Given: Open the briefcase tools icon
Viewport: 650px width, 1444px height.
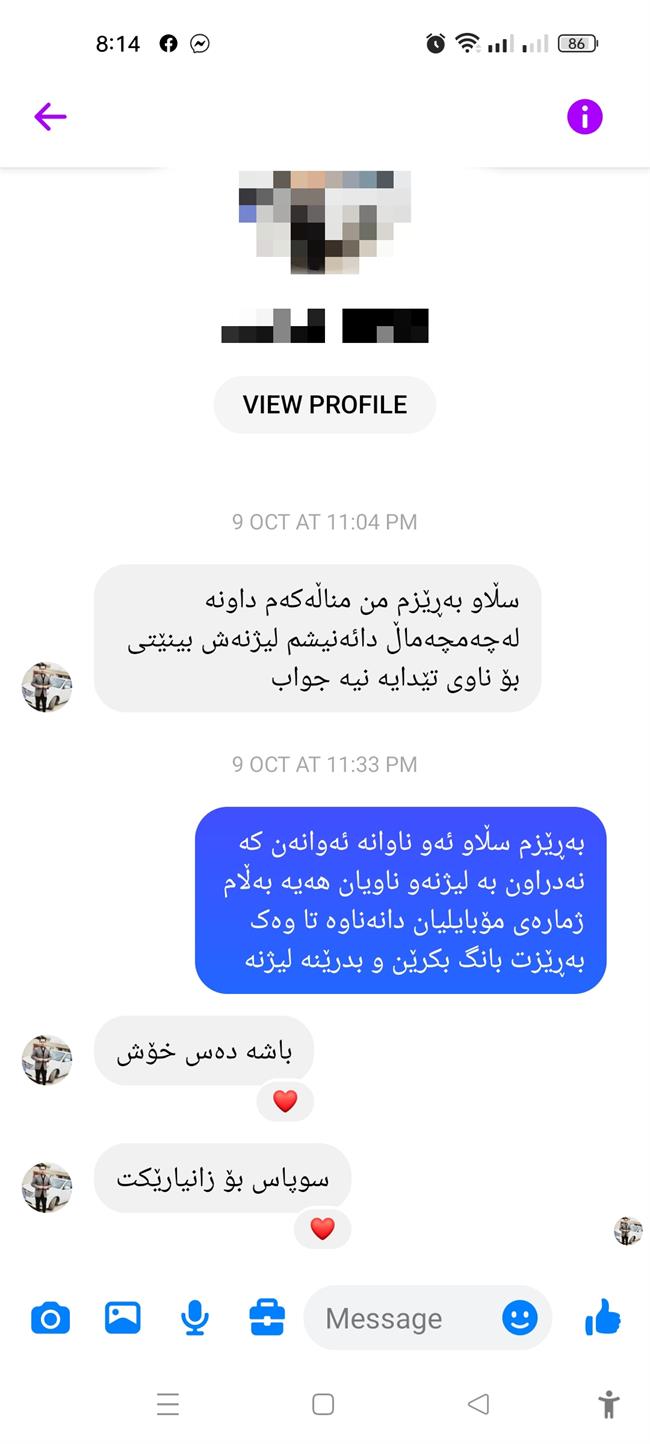Looking at the screenshot, I should [267, 1318].
